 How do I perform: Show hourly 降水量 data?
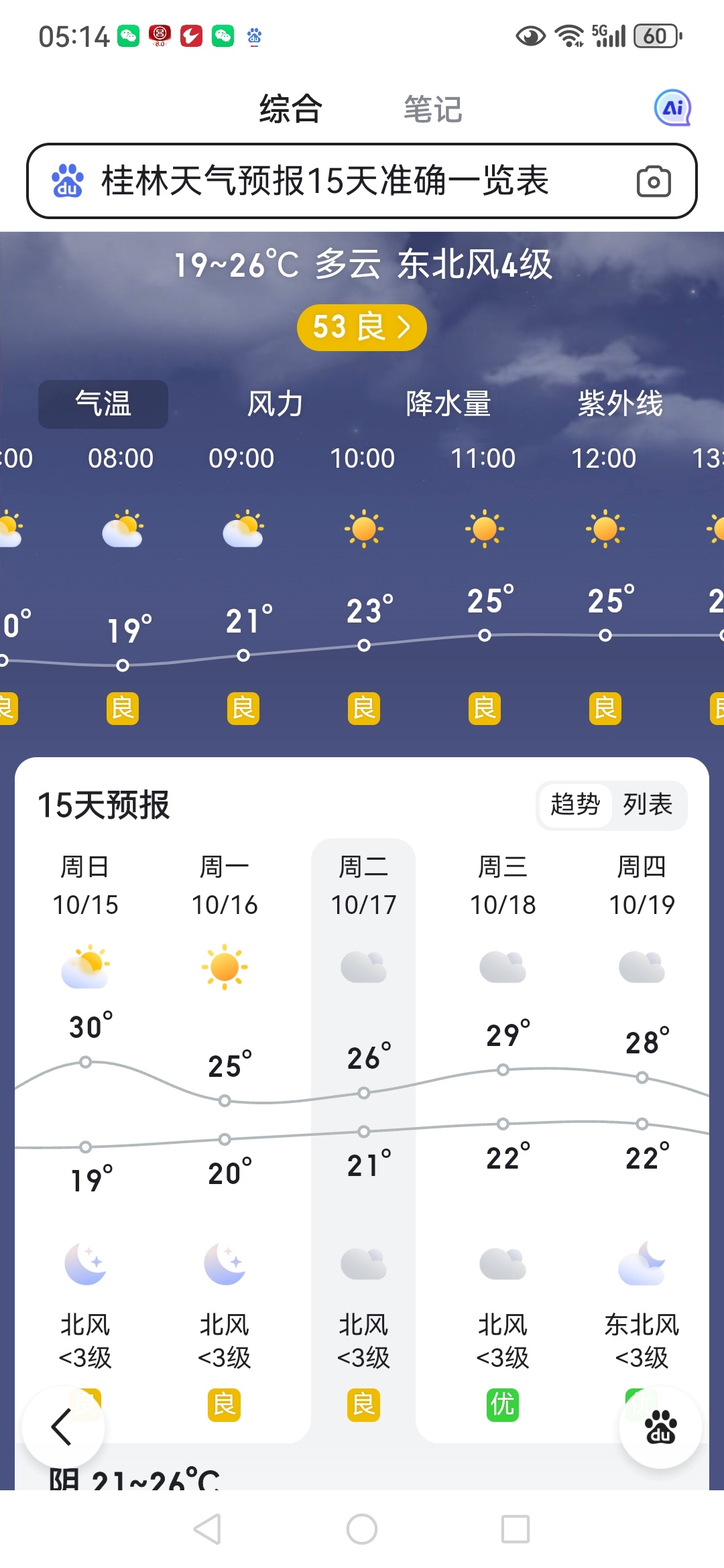coord(448,404)
